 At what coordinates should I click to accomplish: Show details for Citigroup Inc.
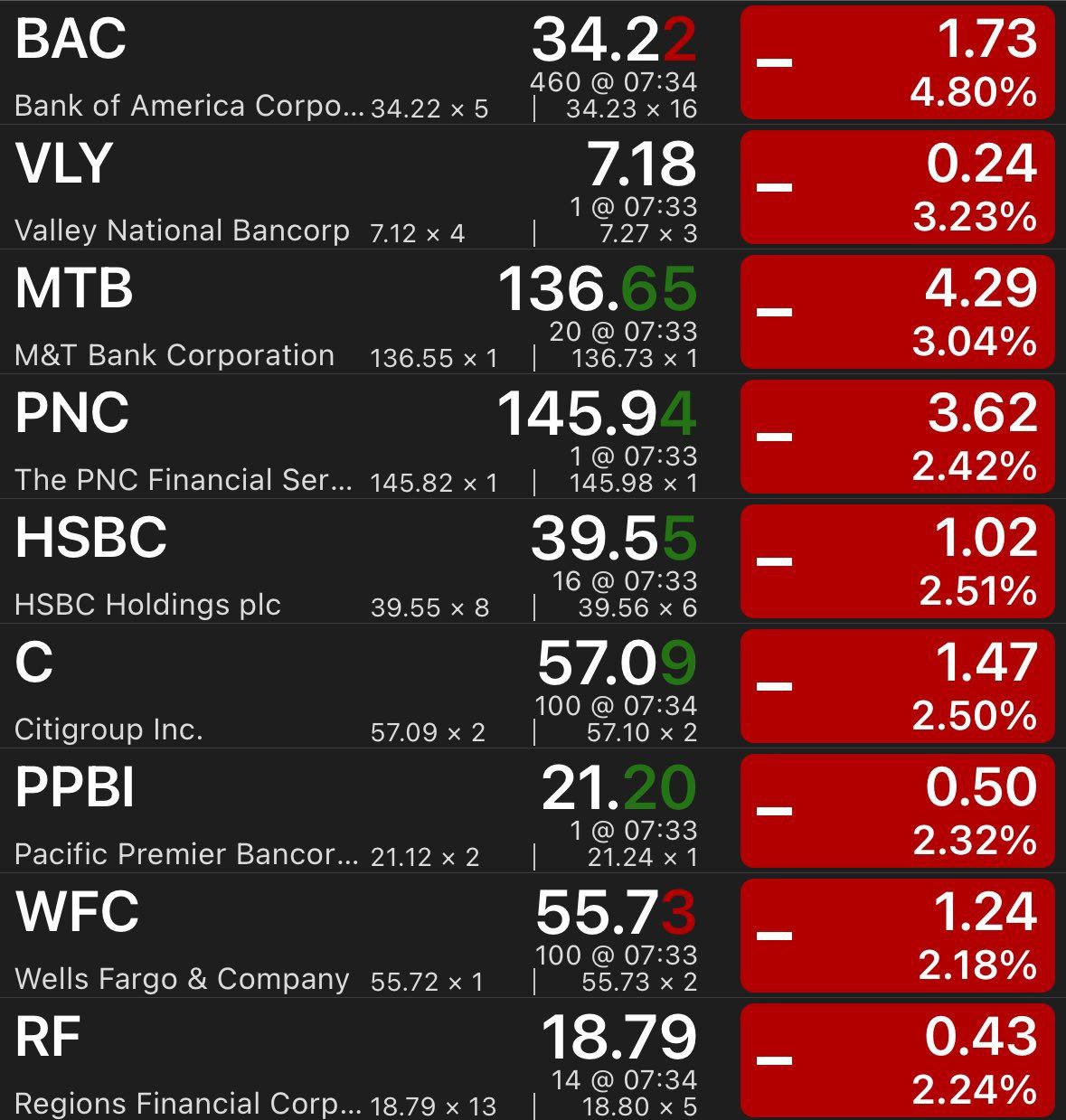point(271,687)
